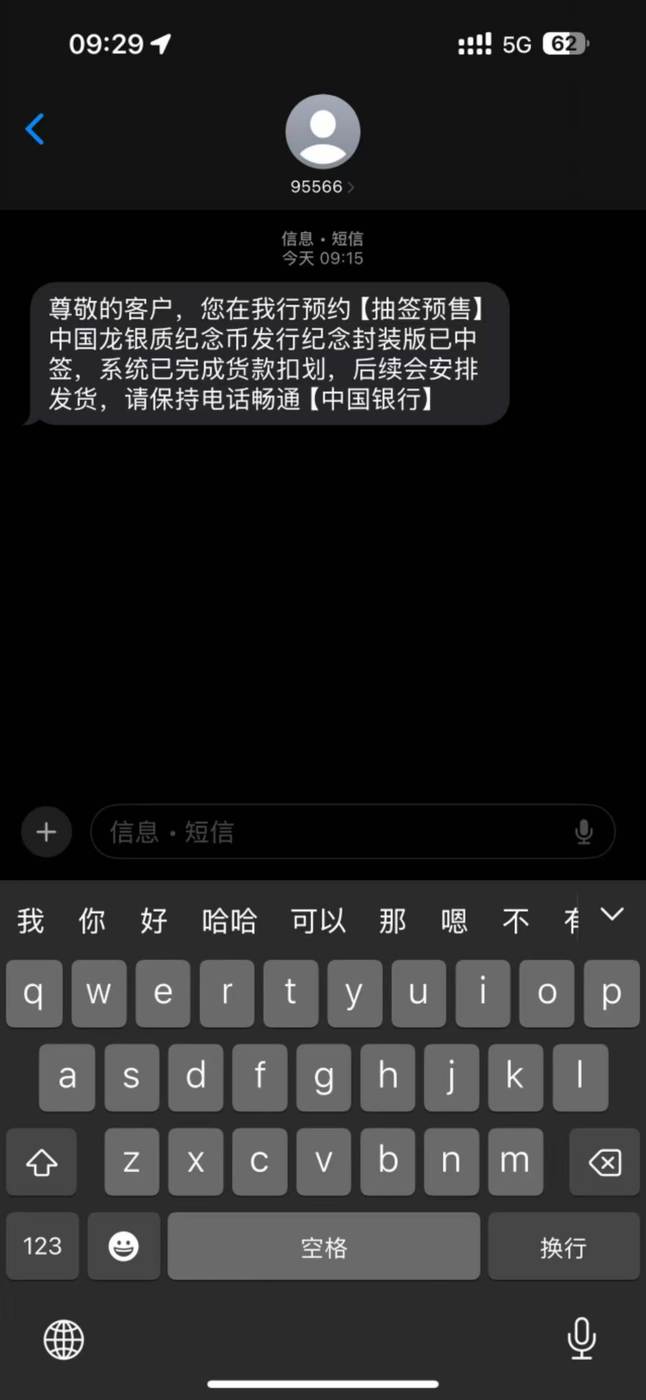Start dictation from the message field microphone
Image resolution: width=646 pixels, height=1400 pixels.
point(584,832)
